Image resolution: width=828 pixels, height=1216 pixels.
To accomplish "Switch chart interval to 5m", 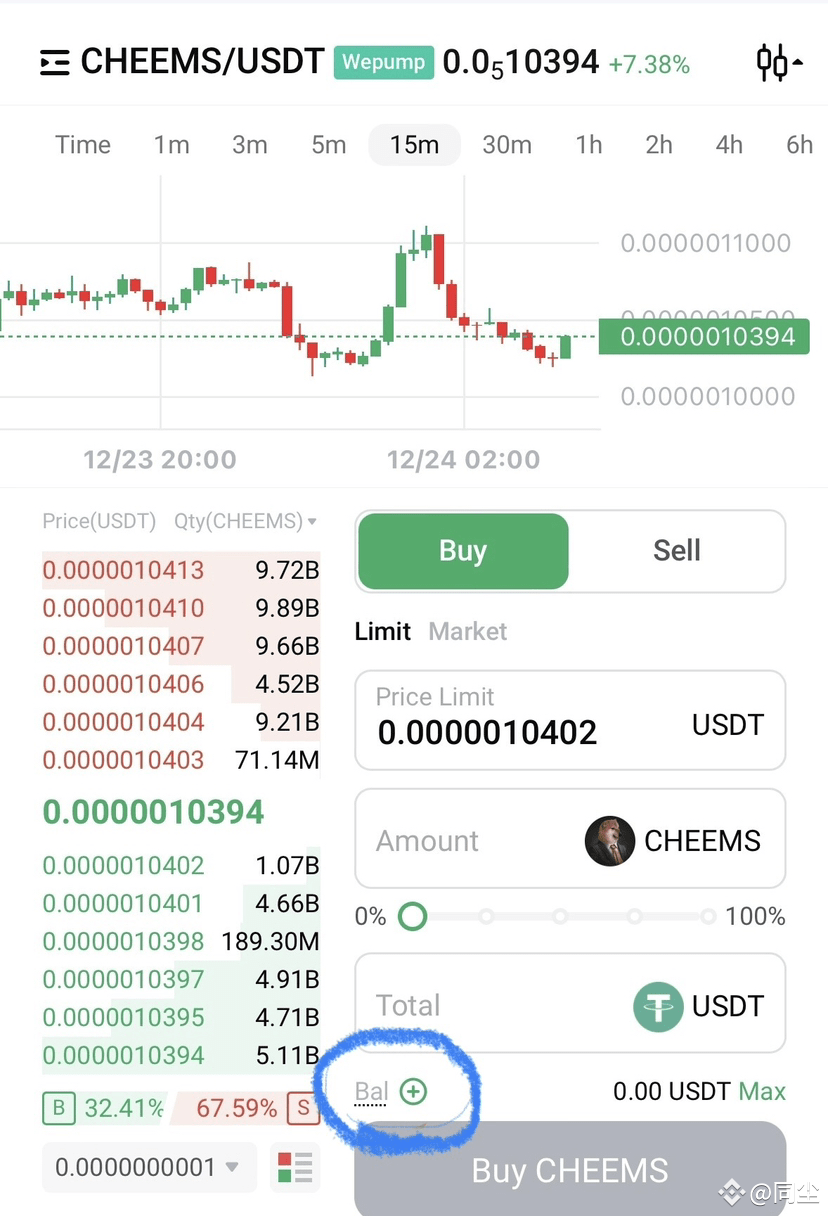I will (328, 145).
